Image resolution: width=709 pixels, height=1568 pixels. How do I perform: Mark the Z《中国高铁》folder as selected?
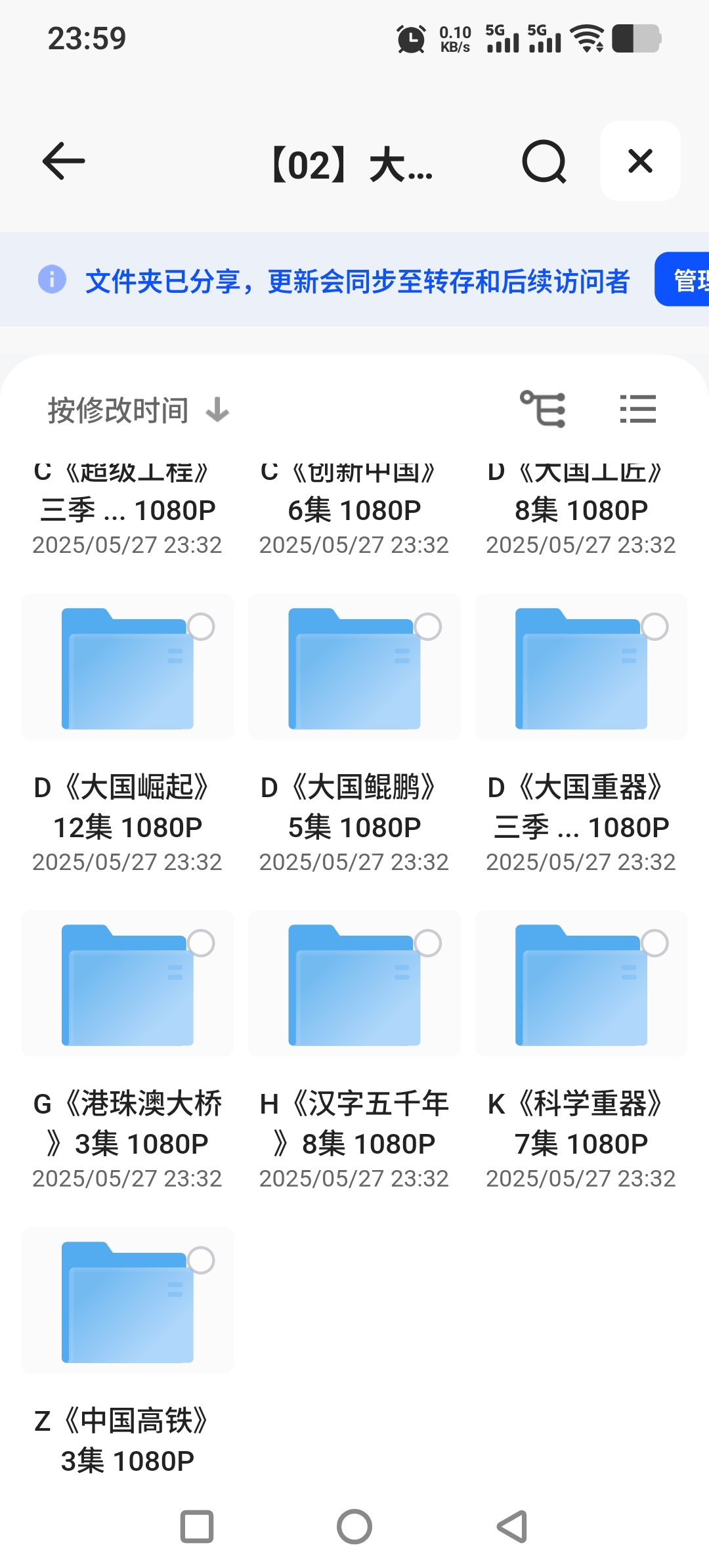[x=201, y=1261]
